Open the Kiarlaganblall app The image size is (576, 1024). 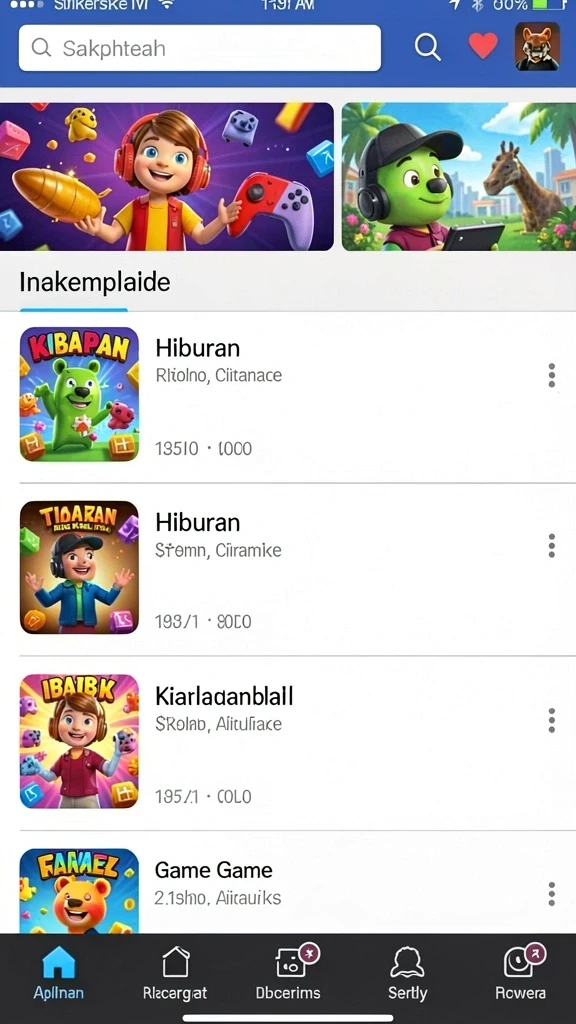[x=288, y=742]
